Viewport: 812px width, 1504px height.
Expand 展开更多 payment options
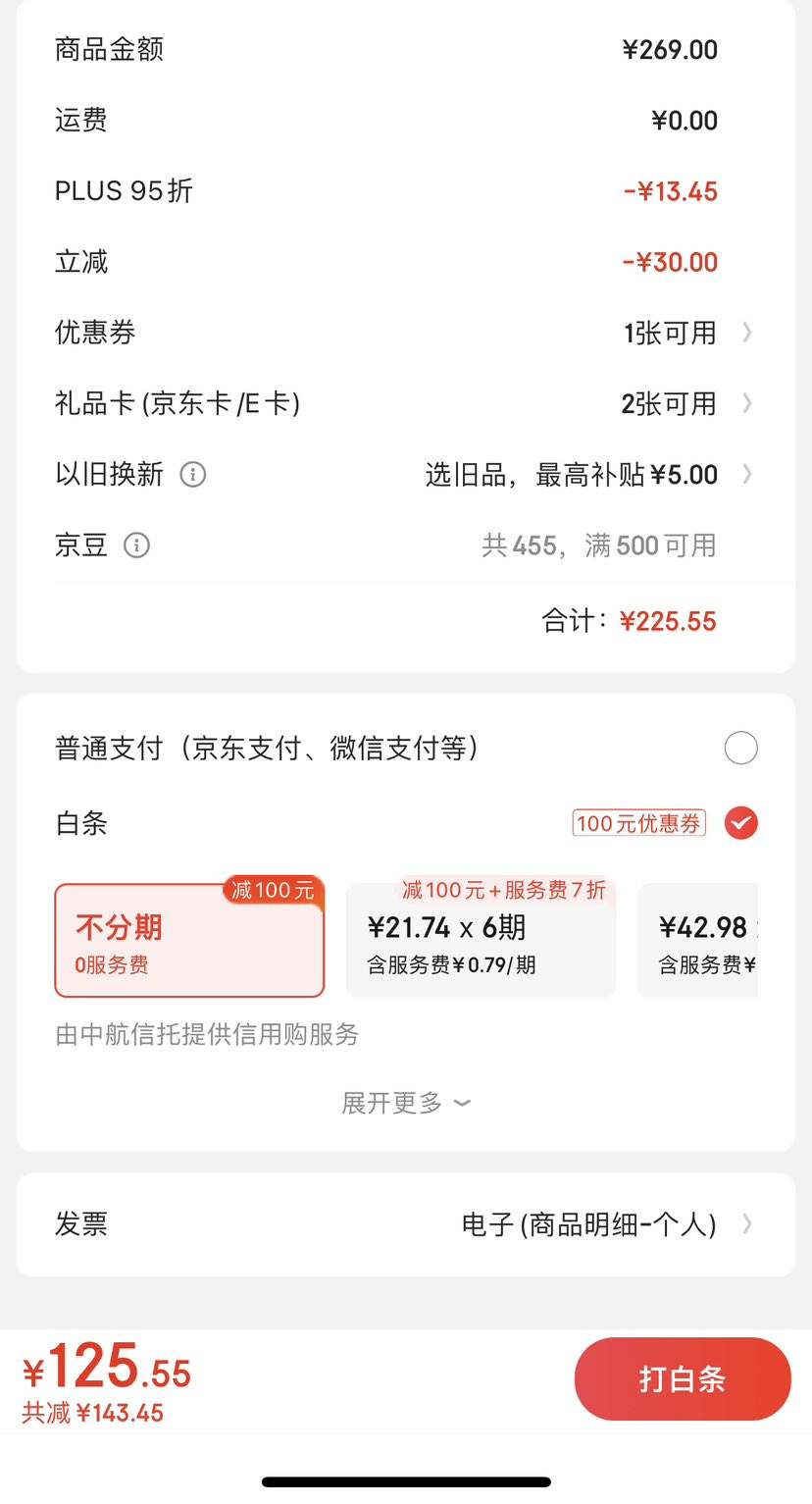point(406,1103)
